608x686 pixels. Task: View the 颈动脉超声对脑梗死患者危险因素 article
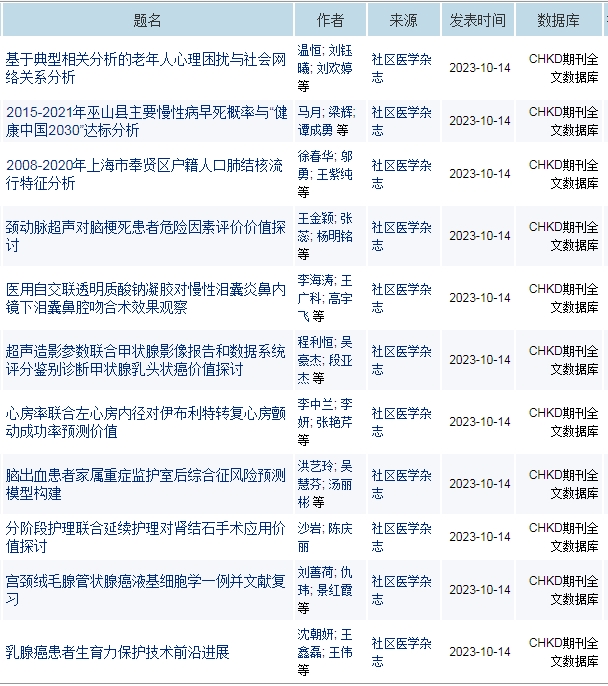click(x=145, y=236)
